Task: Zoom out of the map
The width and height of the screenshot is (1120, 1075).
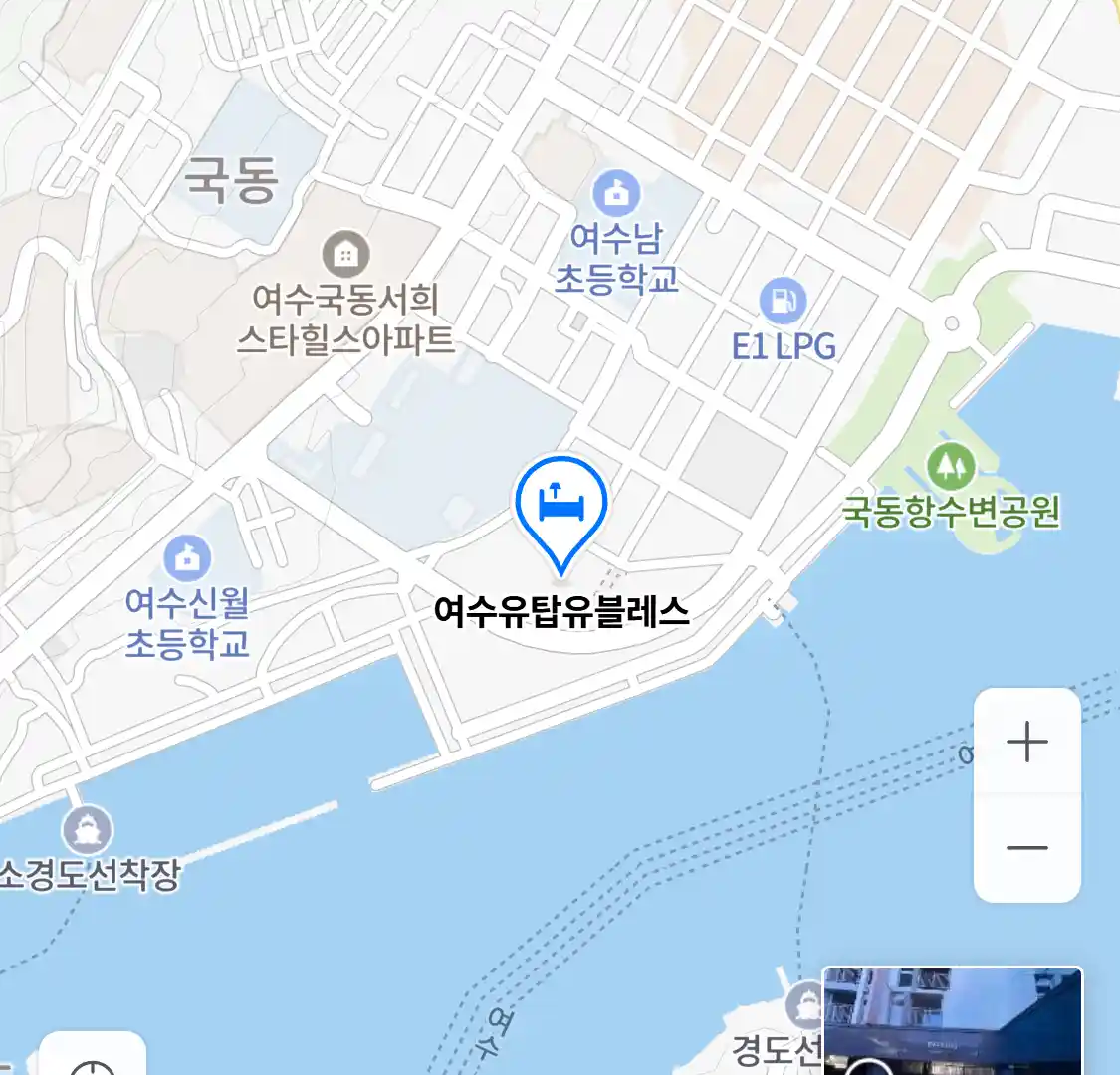Action: click(1026, 848)
